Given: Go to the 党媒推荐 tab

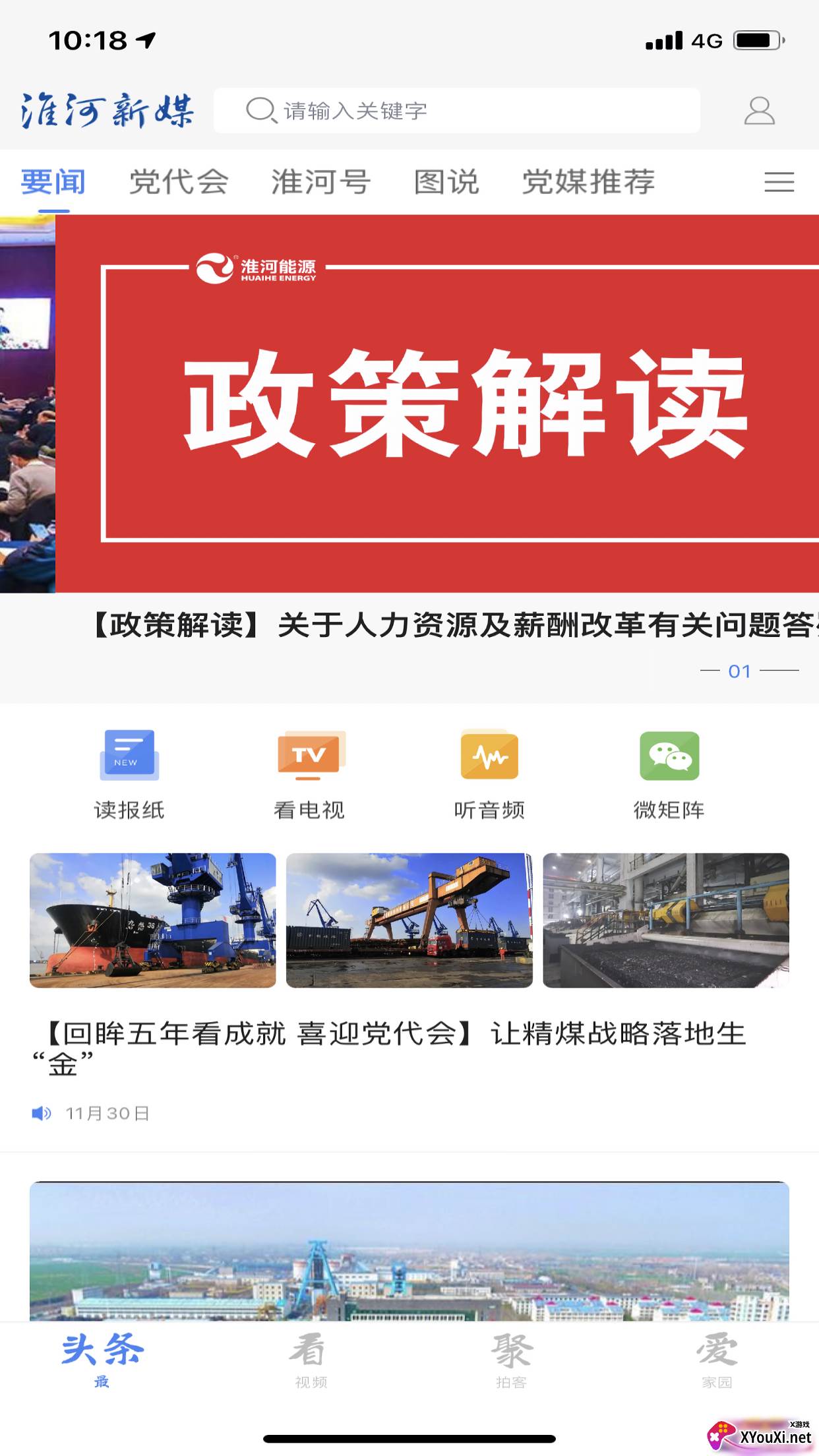Looking at the screenshot, I should tap(588, 182).
